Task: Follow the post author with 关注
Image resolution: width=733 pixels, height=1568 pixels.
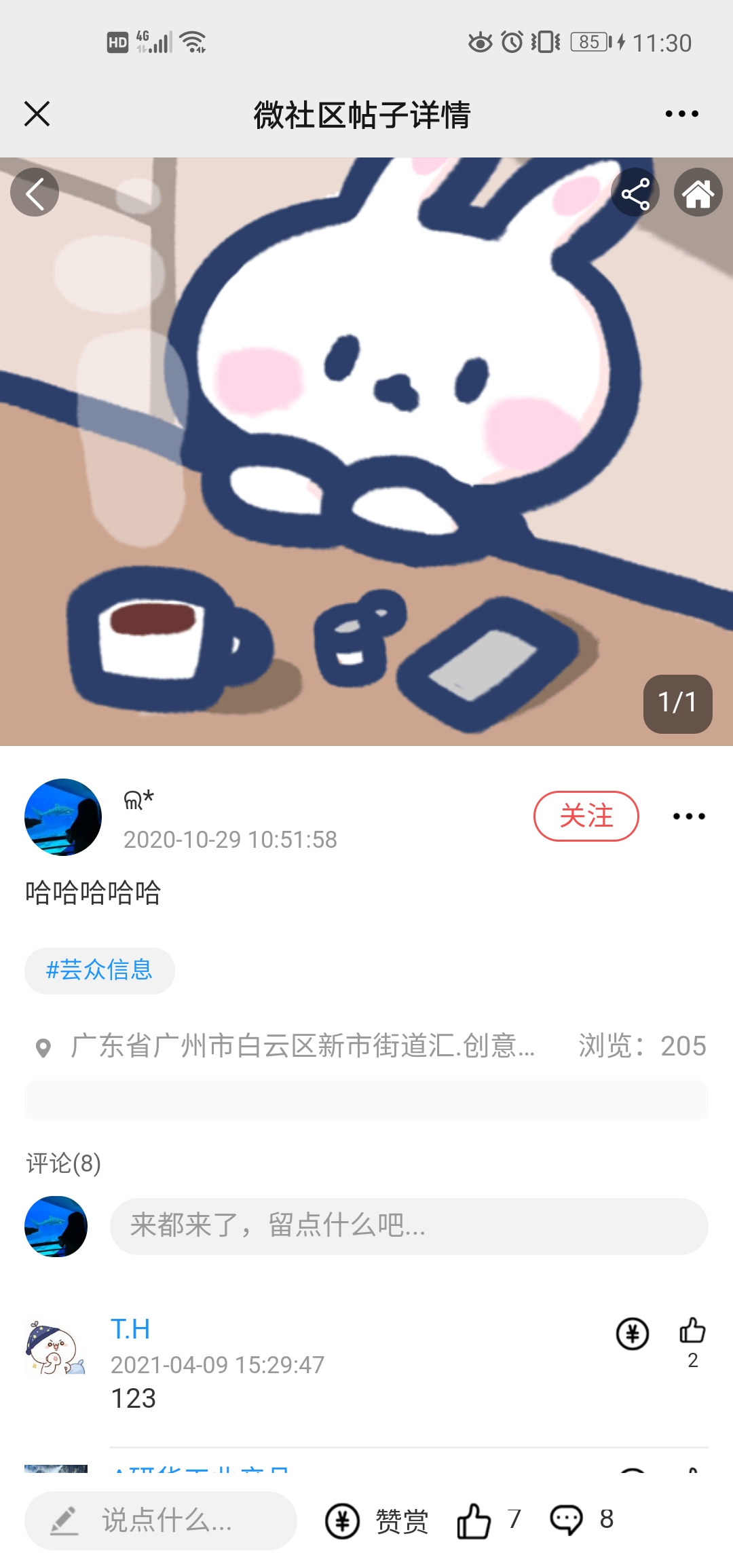Action: tap(586, 816)
